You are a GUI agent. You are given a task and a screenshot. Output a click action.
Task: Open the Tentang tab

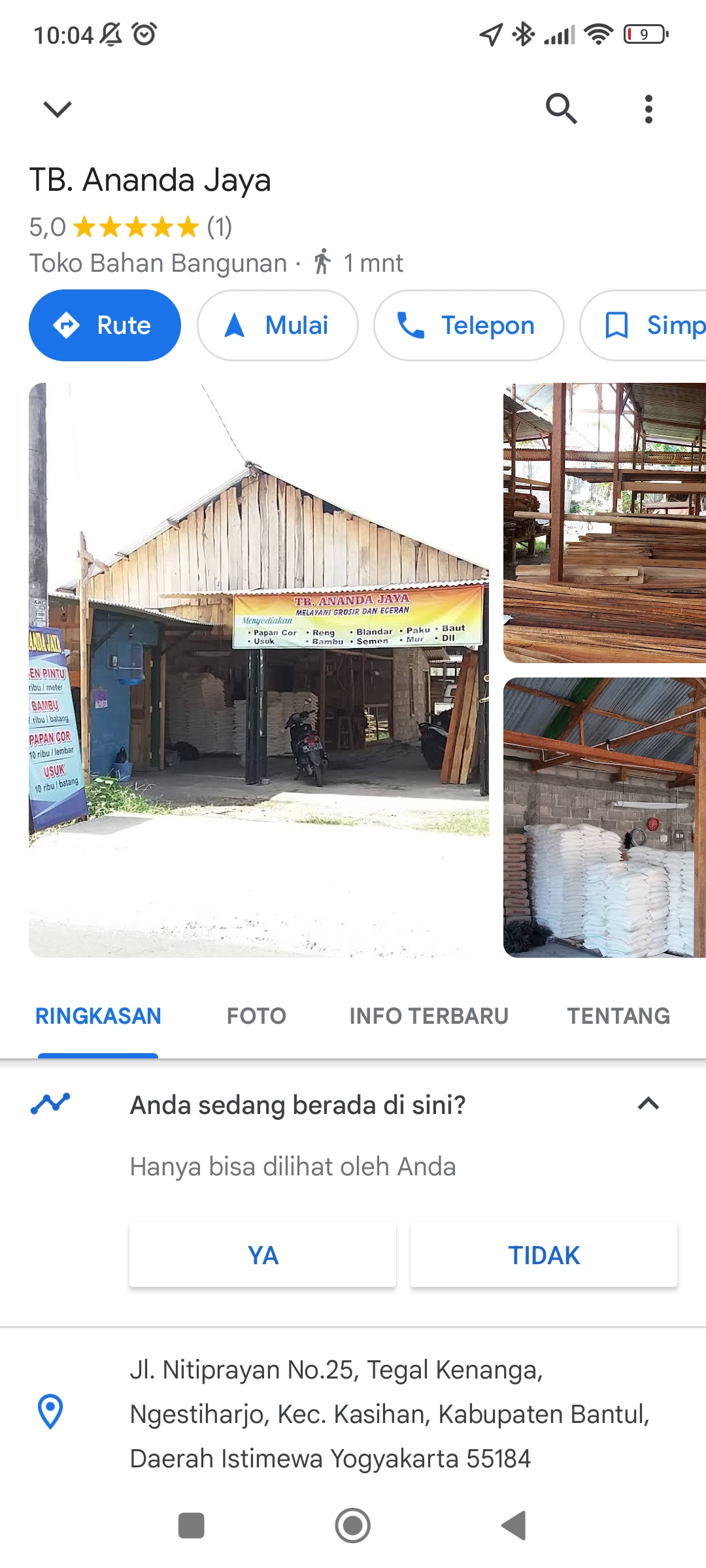click(618, 1016)
